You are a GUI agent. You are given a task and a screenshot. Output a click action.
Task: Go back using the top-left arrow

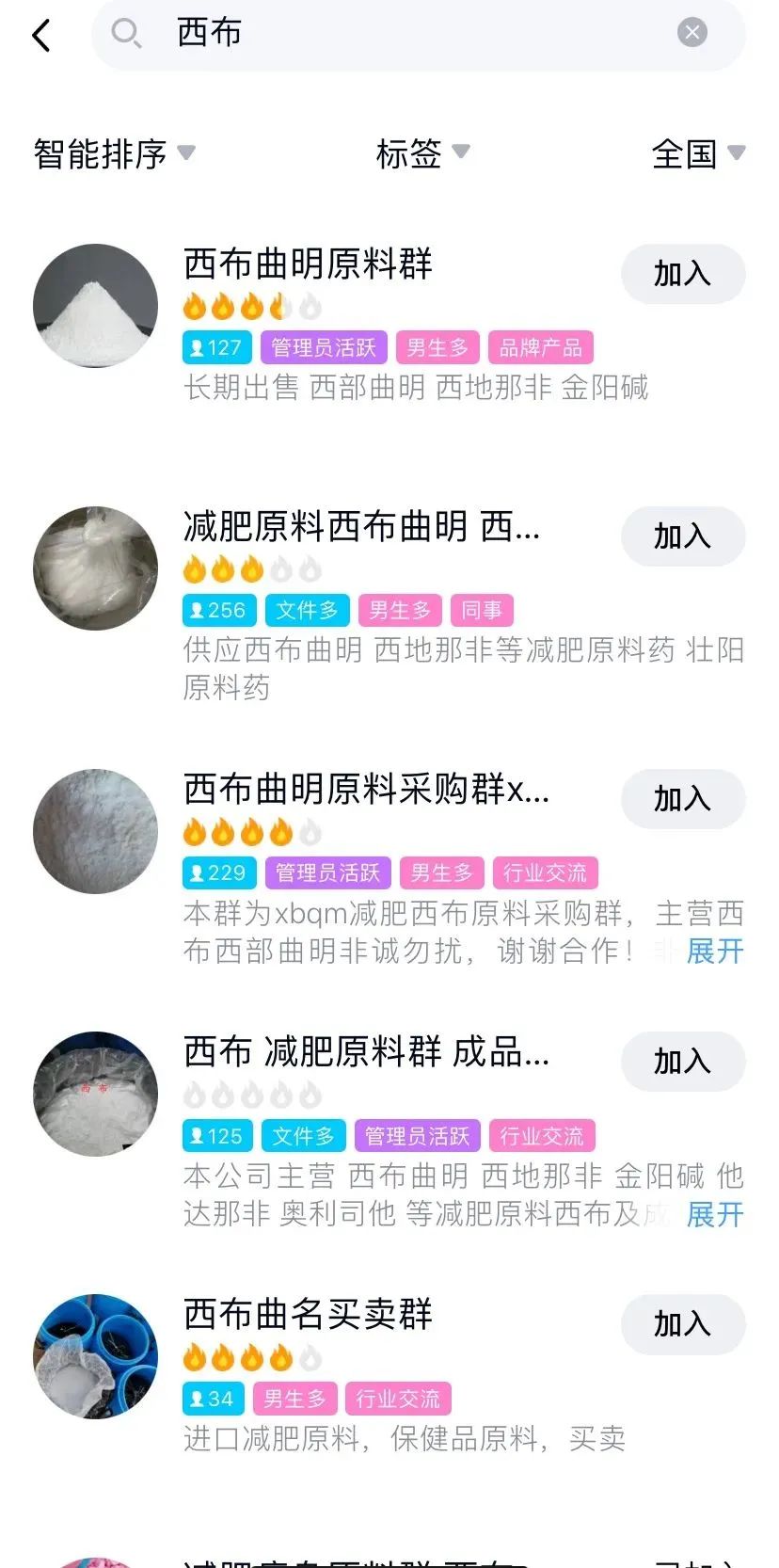(41, 36)
